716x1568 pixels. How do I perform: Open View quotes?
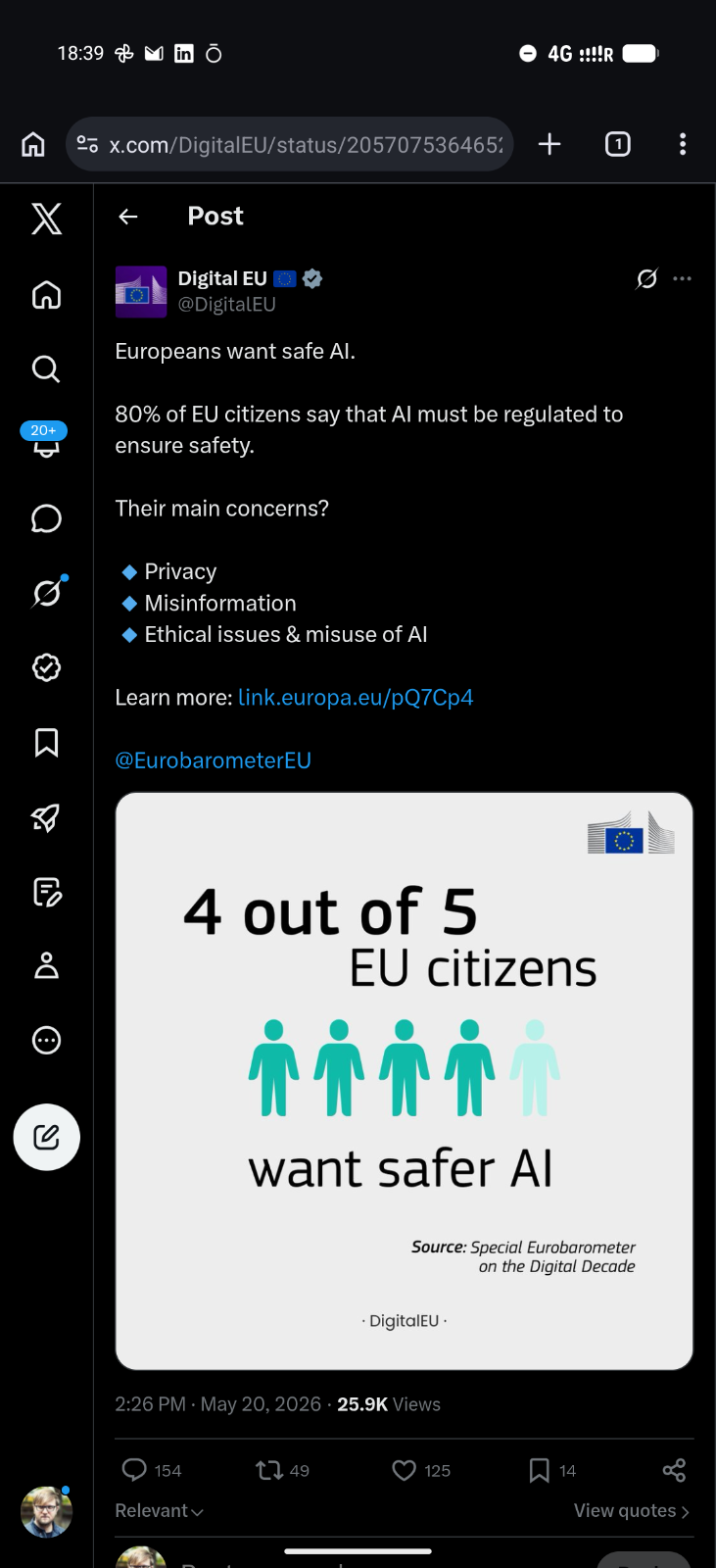click(632, 1511)
